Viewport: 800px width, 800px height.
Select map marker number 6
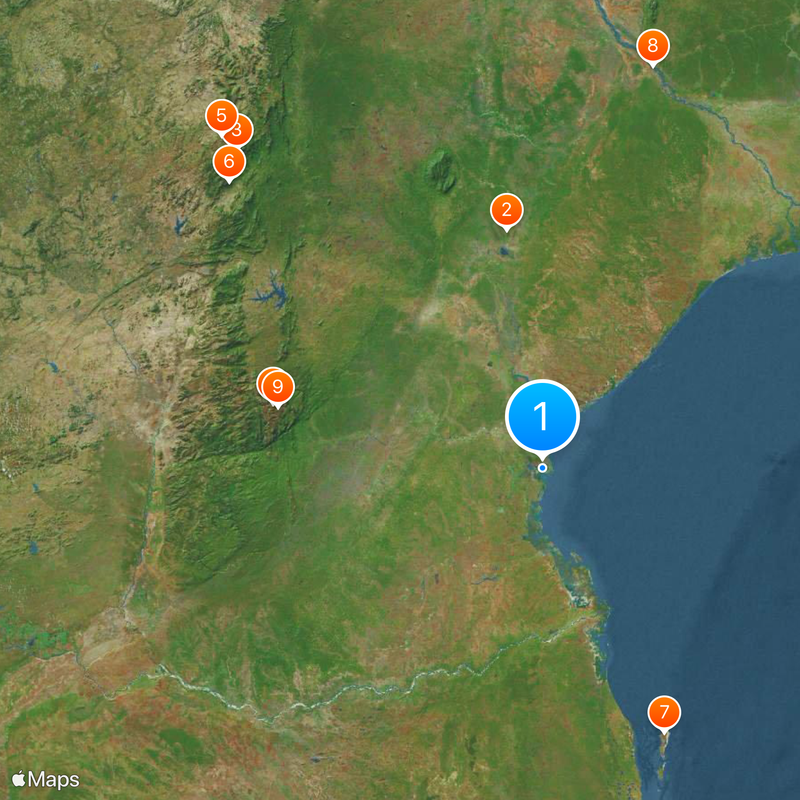click(x=229, y=161)
